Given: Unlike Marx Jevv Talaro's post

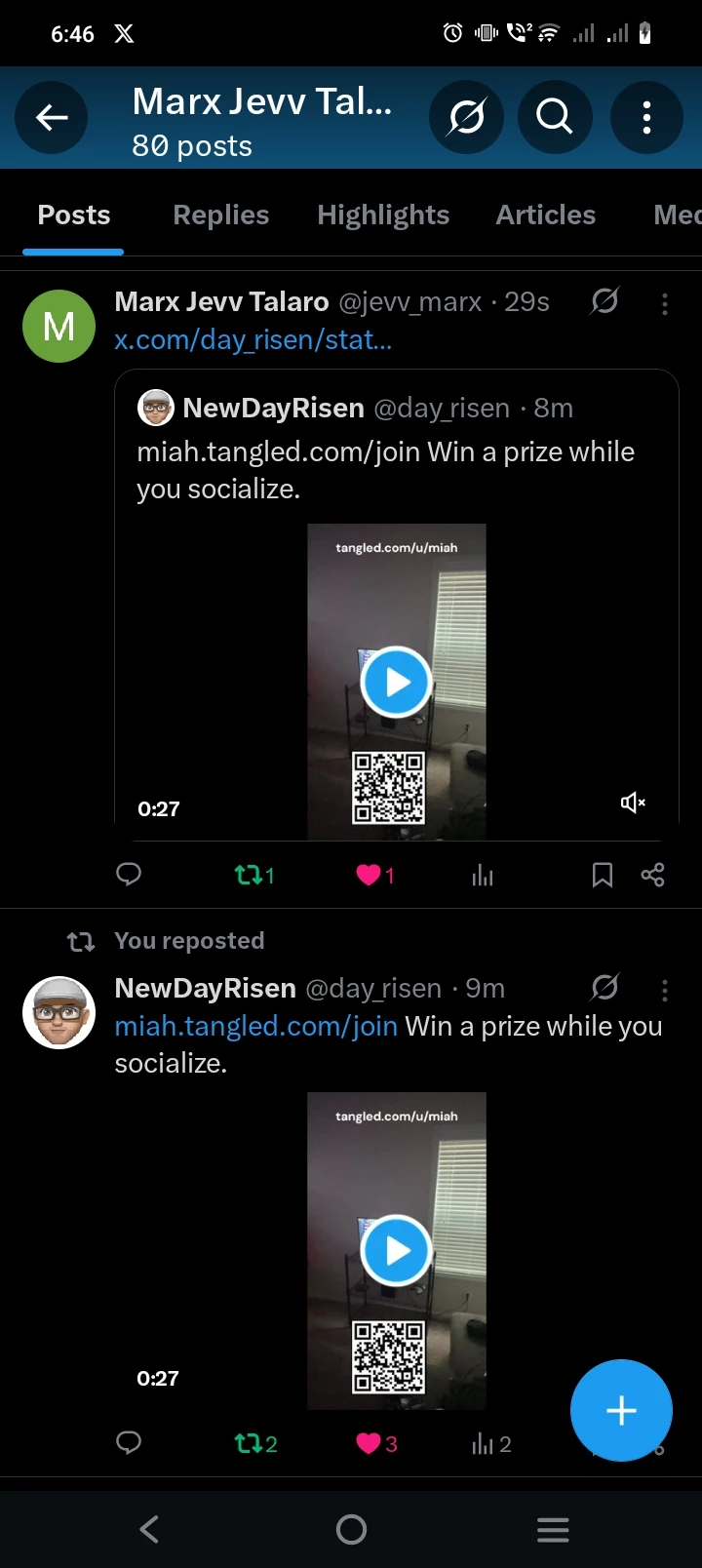Looking at the screenshot, I should 375,875.
